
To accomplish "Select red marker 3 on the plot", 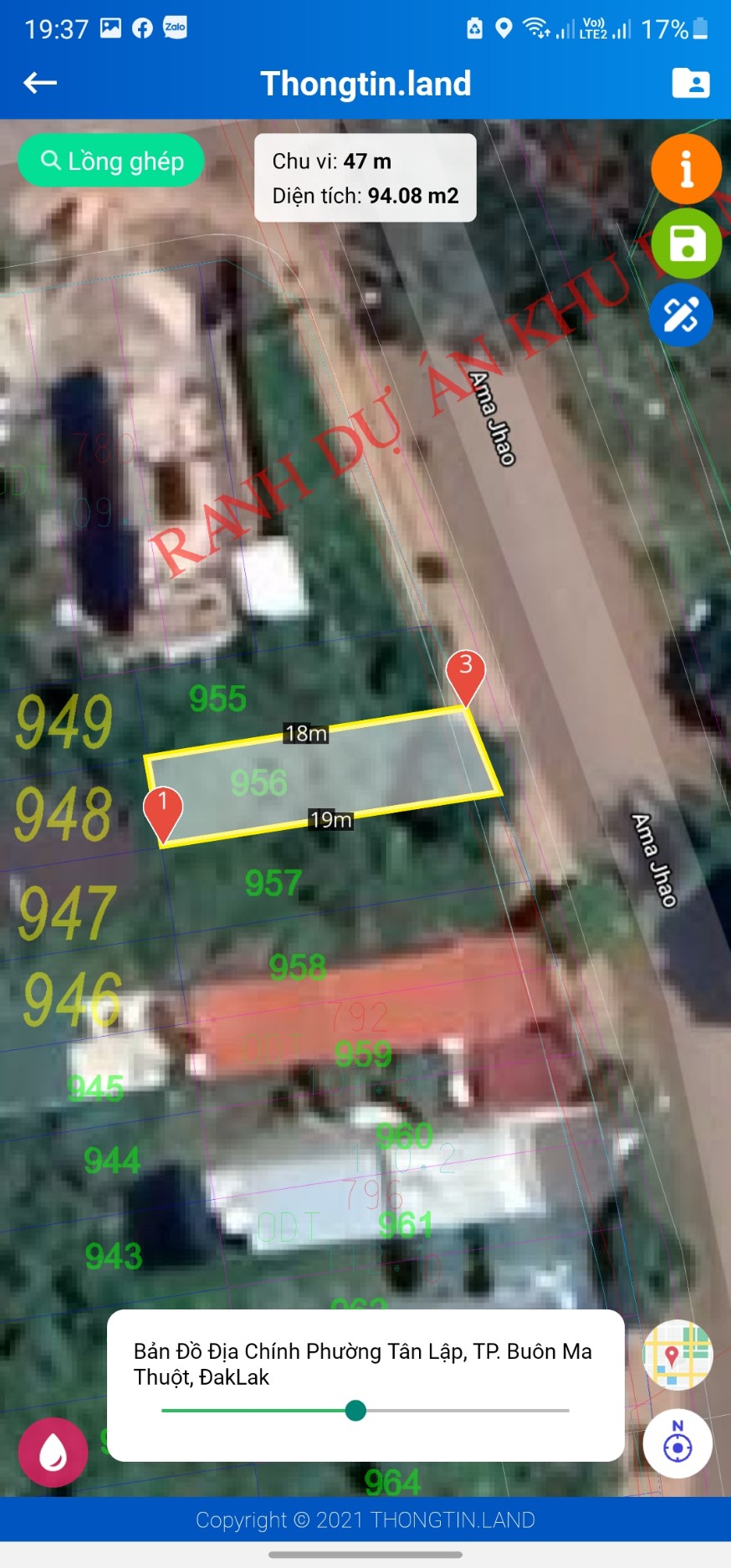I will click(x=466, y=673).
